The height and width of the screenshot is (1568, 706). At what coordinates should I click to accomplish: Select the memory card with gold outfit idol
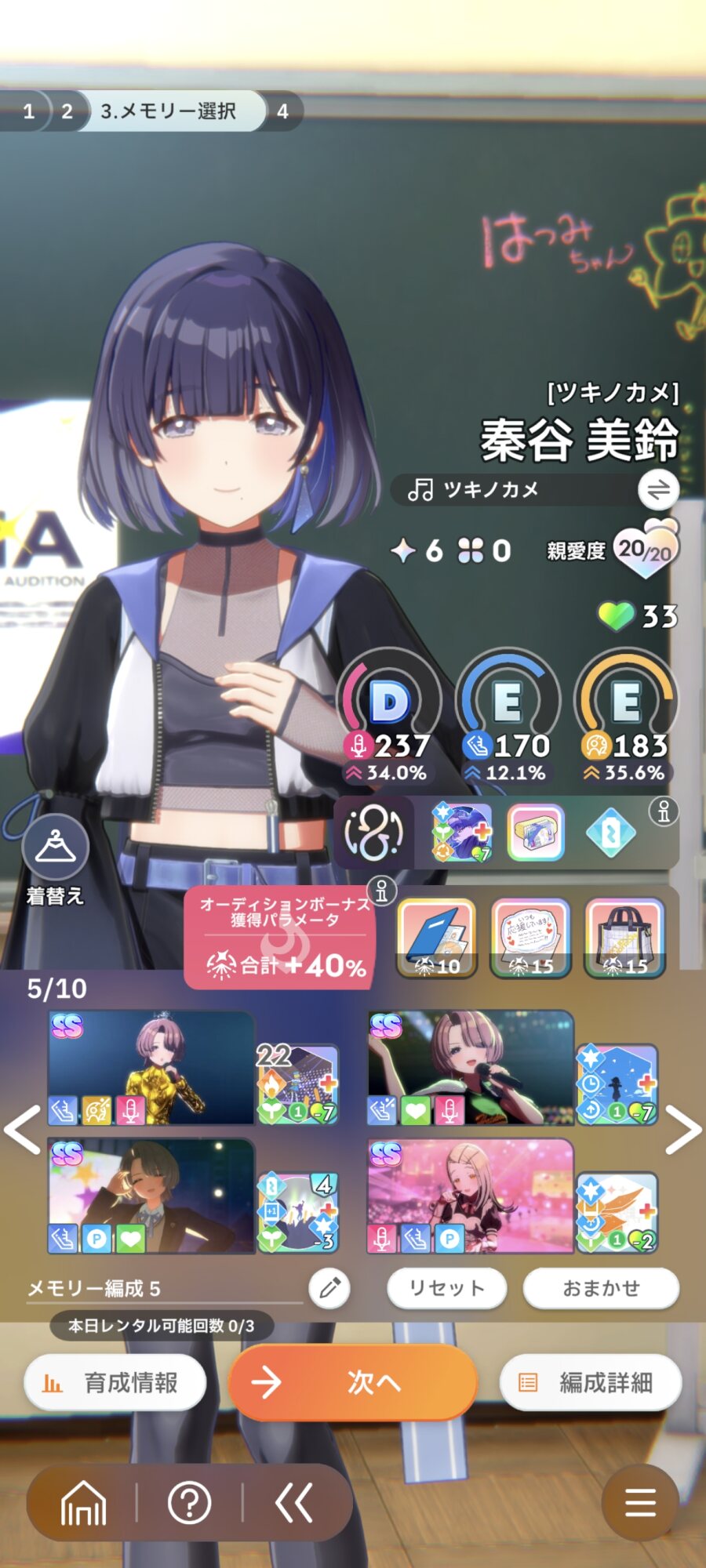(151, 1068)
